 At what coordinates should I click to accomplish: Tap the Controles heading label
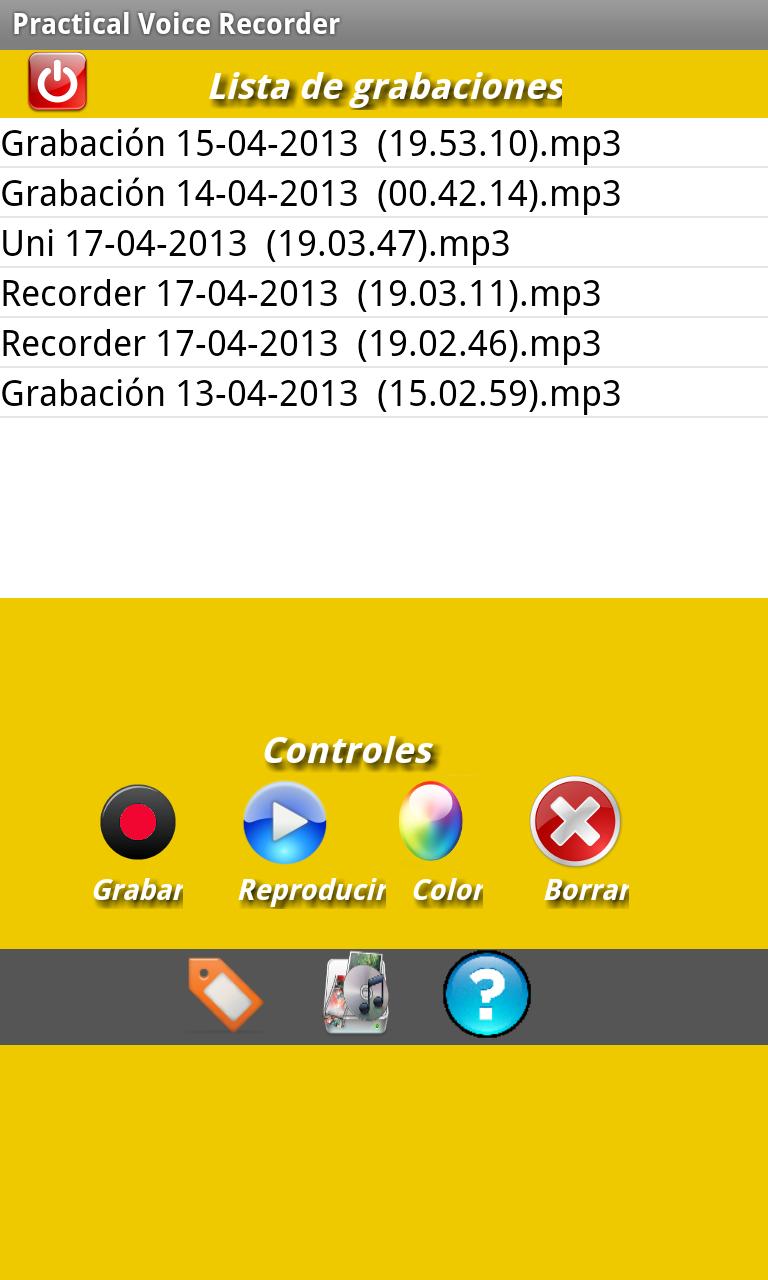pyautogui.click(x=348, y=751)
